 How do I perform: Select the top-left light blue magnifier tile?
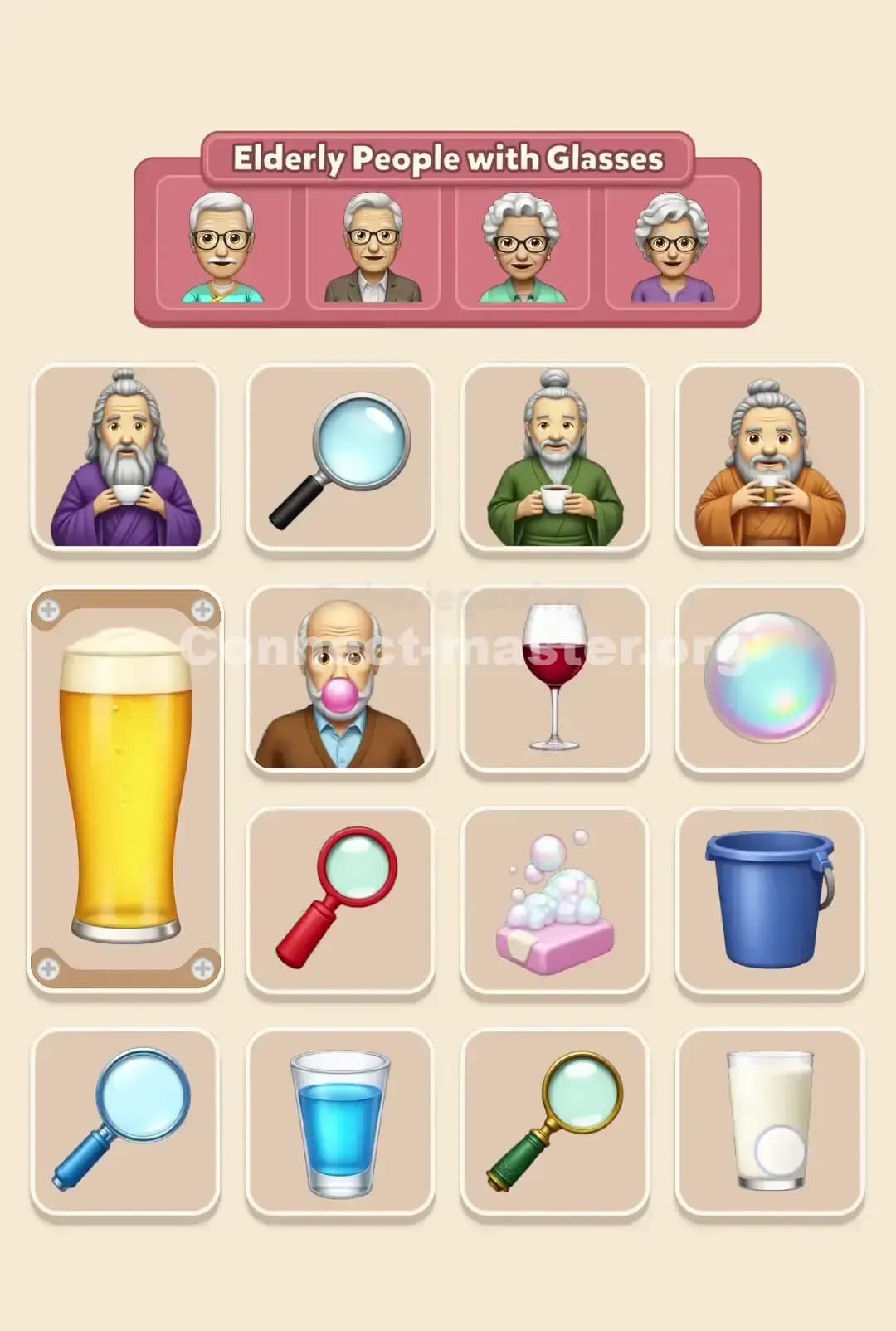(340, 456)
